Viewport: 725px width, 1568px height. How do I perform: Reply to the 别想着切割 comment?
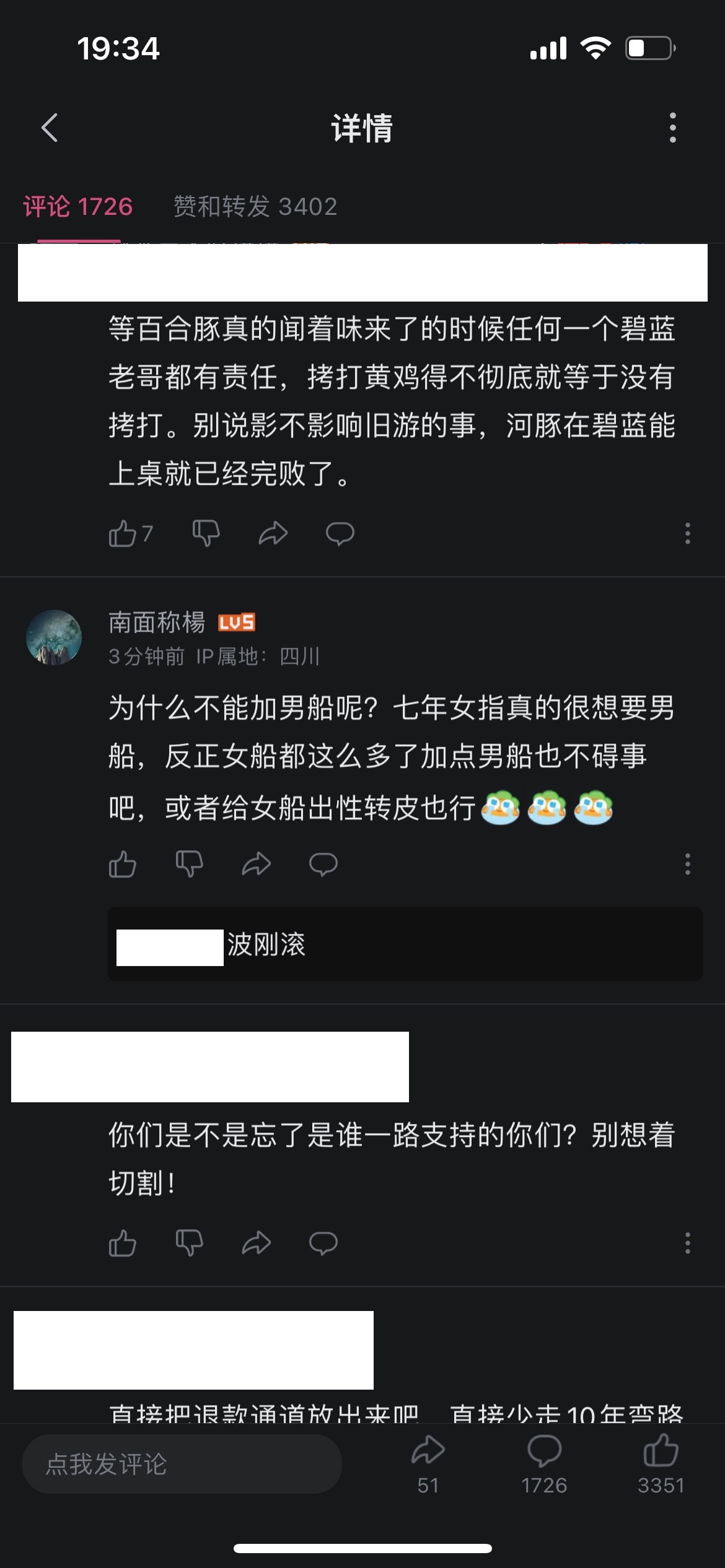coord(323,1243)
